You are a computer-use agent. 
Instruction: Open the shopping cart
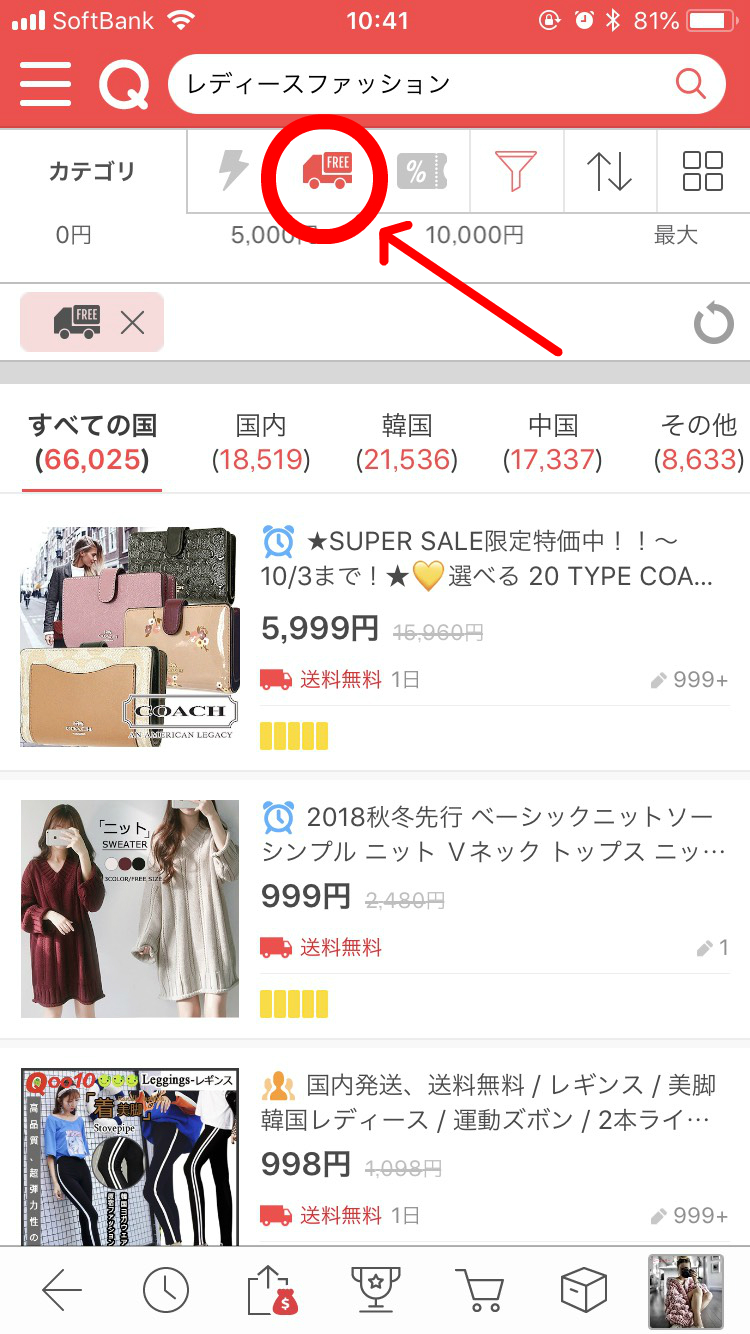point(478,1290)
